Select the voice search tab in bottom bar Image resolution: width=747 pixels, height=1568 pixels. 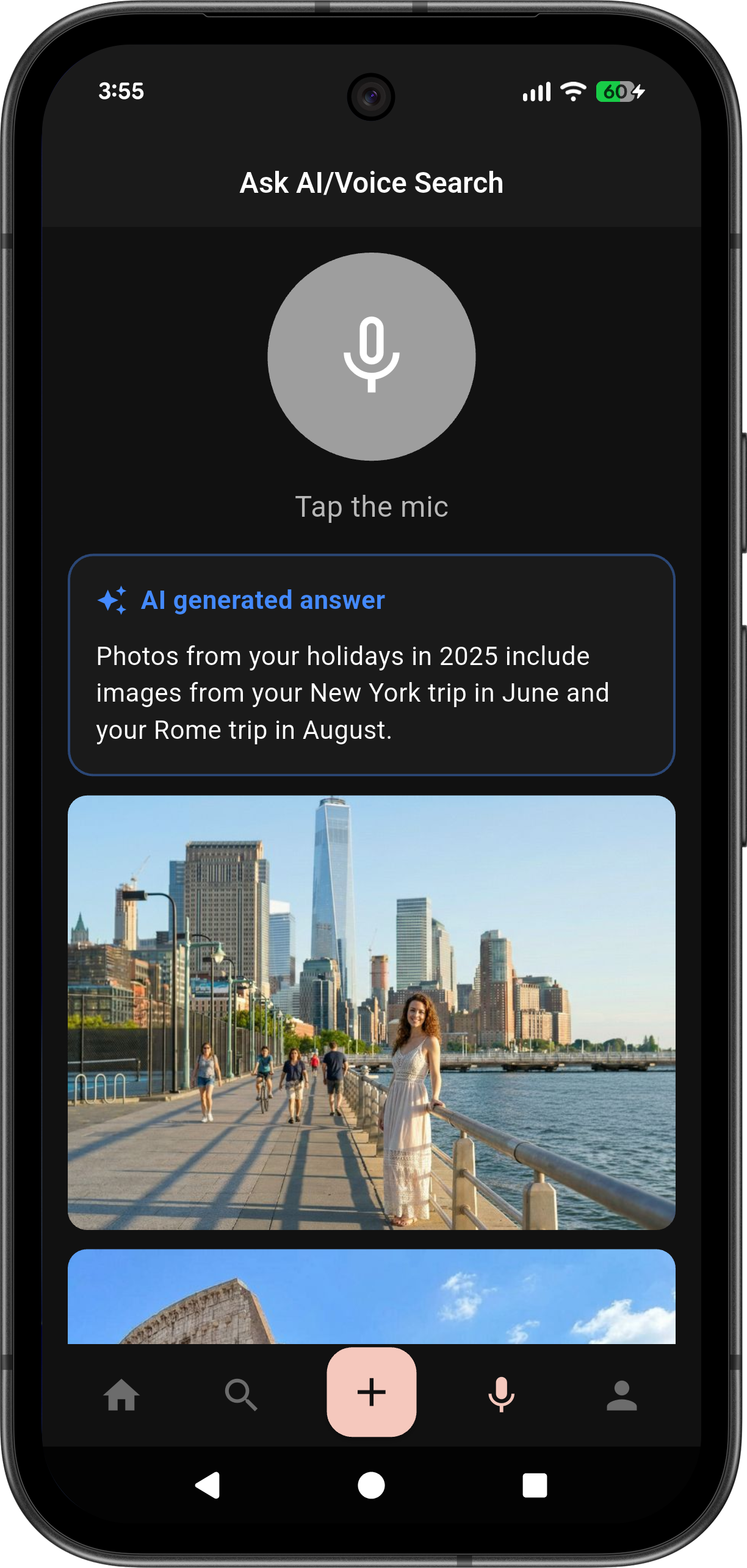(x=501, y=1395)
